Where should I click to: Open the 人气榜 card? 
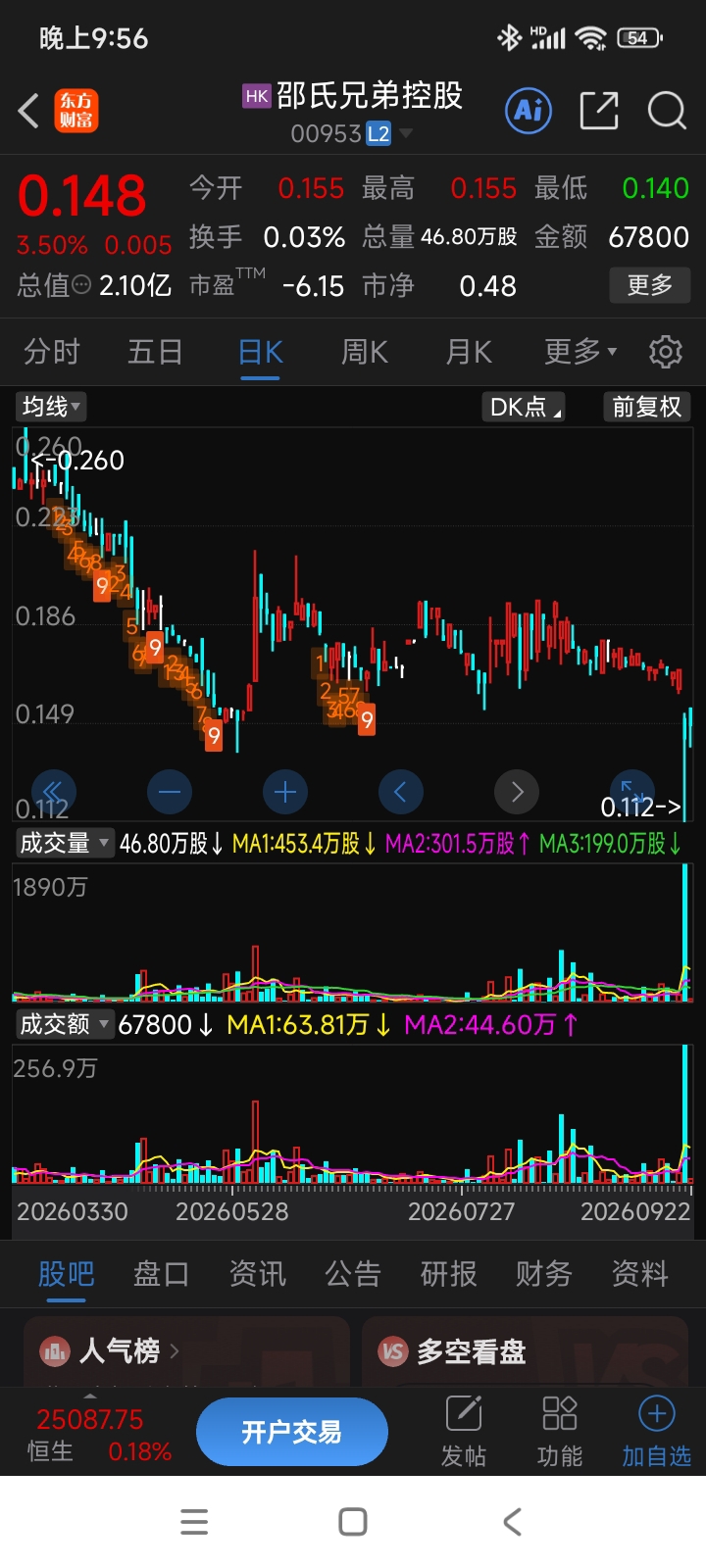click(186, 1350)
